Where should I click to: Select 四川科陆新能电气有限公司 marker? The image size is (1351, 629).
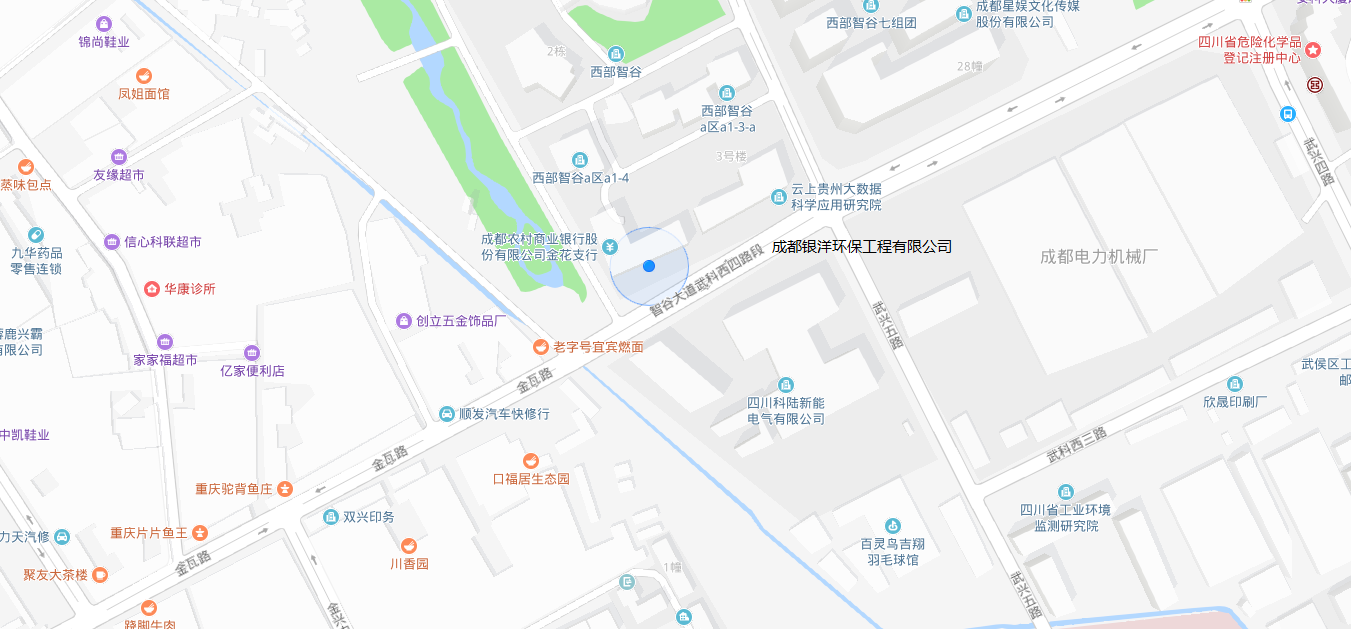786,385
